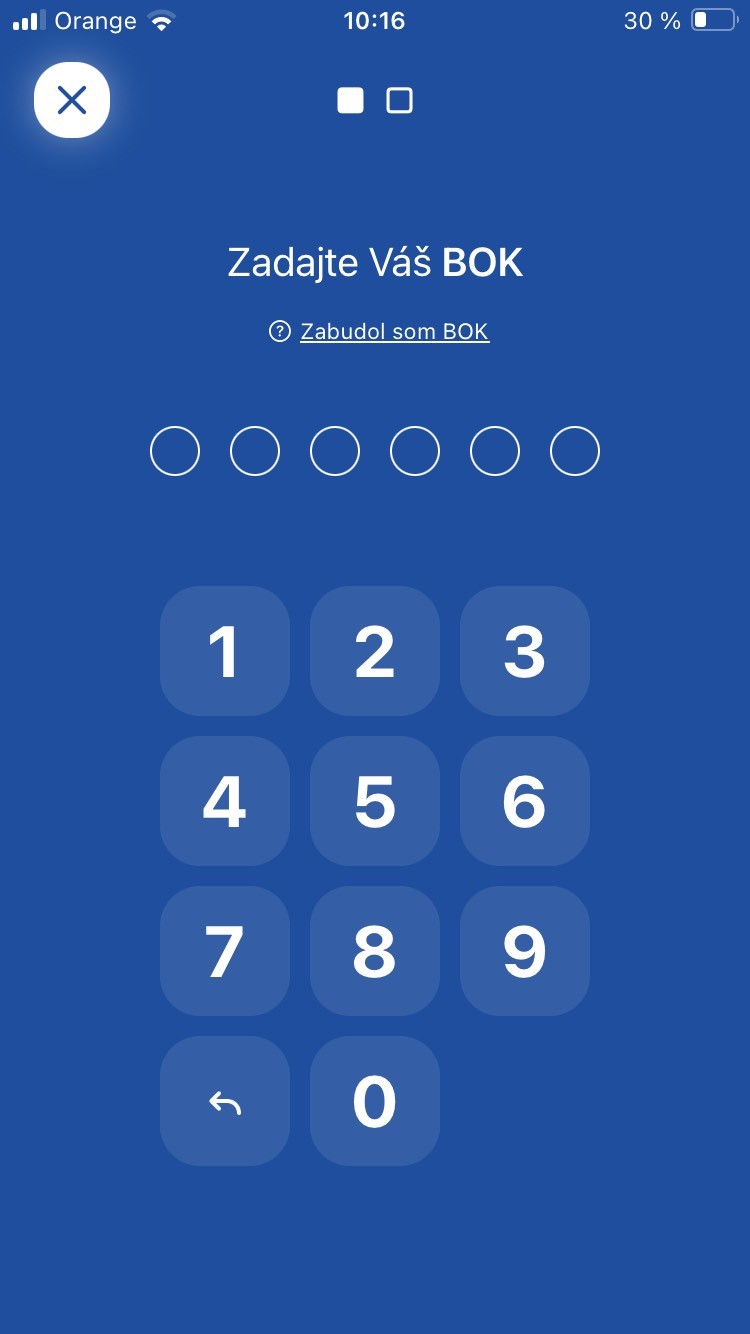The height and width of the screenshot is (1334, 750).
Task: Select digit 3 on the keypad
Action: (x=525, y=651)
